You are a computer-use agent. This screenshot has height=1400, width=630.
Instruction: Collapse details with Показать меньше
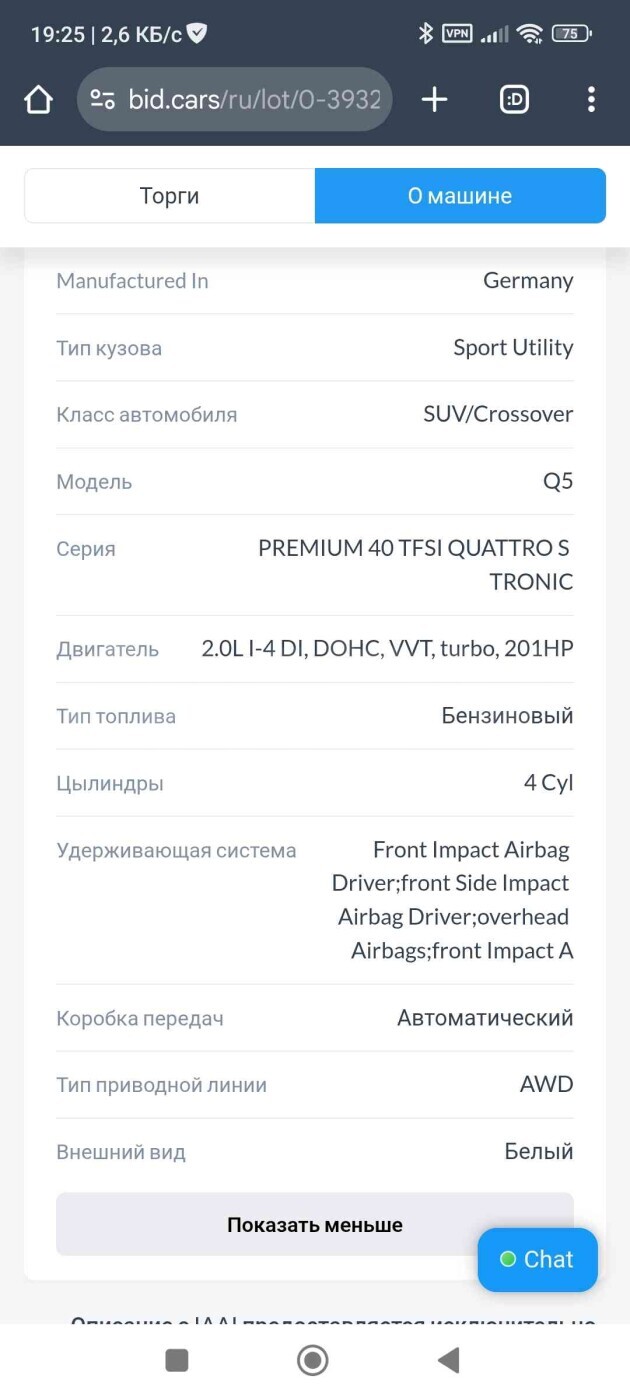(315, 1224)
